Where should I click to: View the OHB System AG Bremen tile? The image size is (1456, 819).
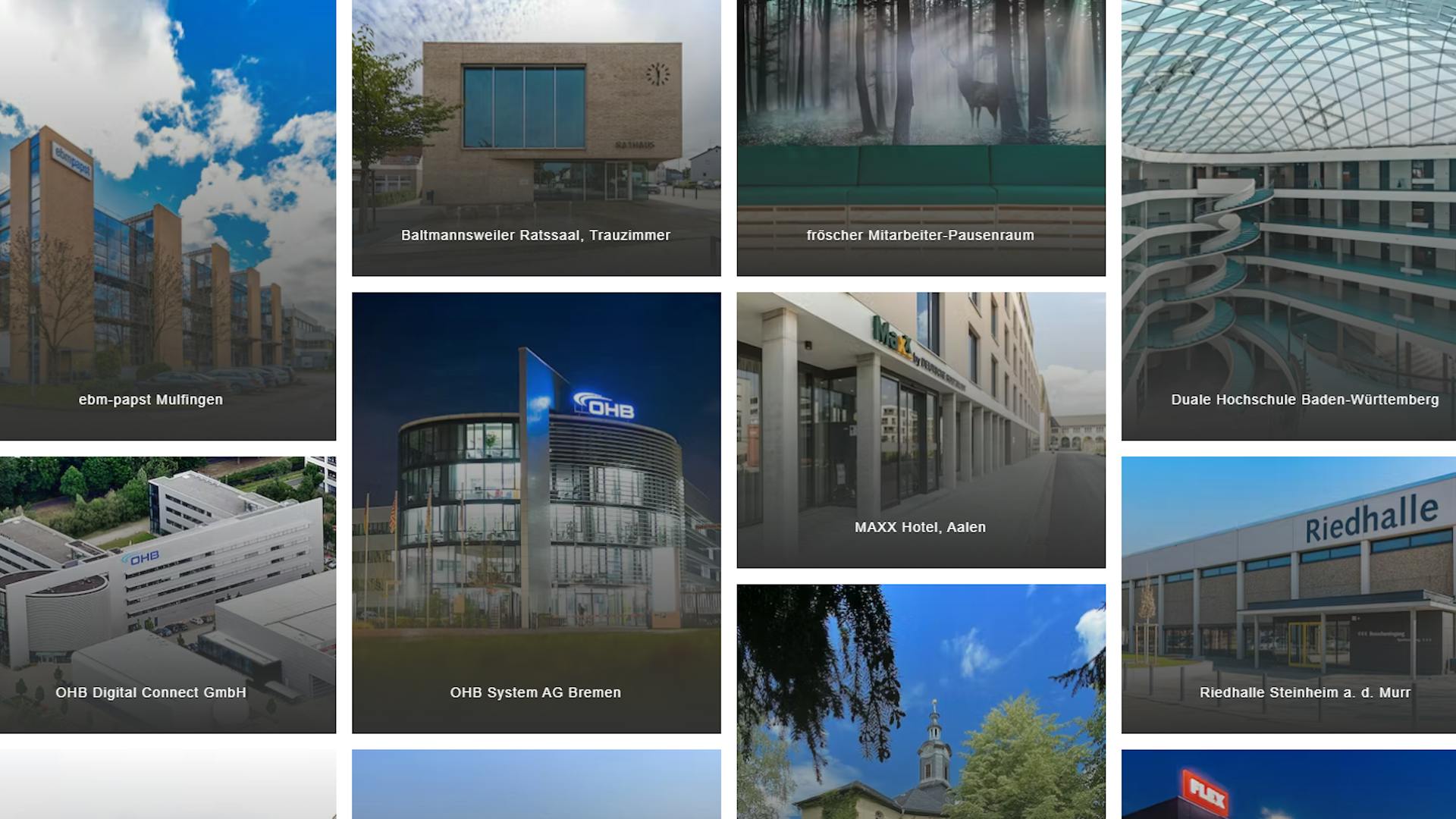(536, 513)
